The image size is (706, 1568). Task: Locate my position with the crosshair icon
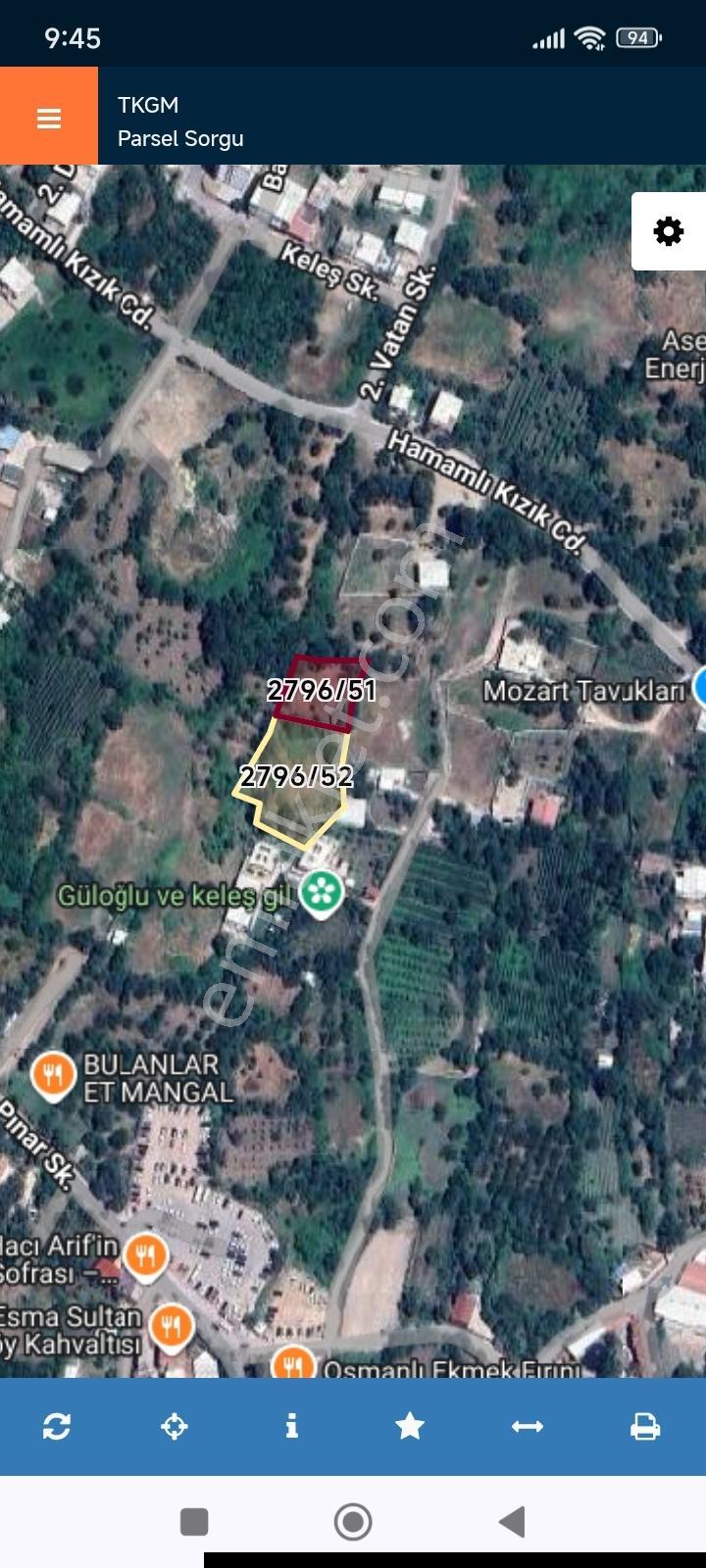(175, 1426)
